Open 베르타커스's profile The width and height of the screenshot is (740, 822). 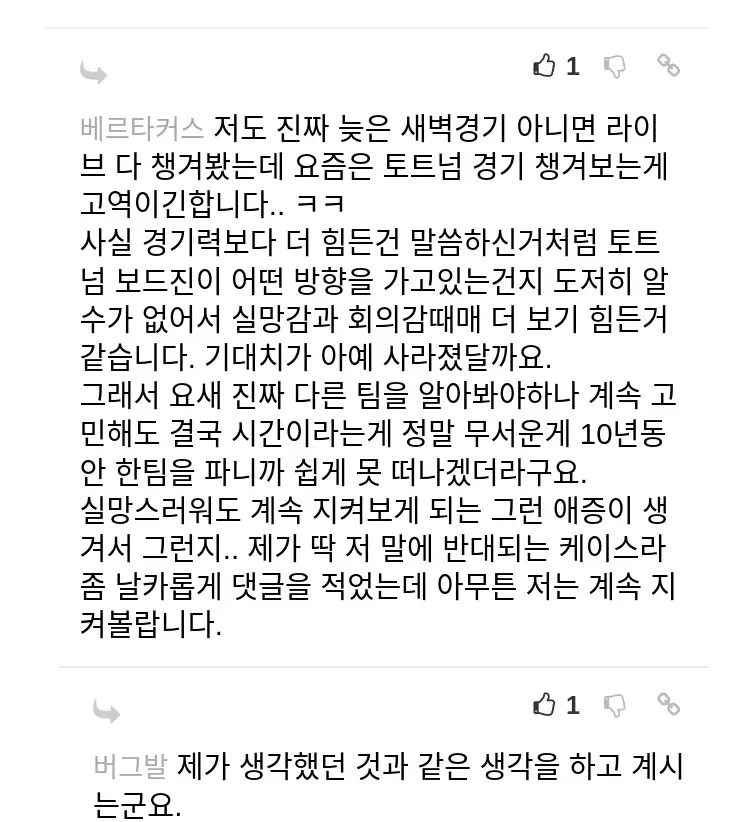coord(142,128)
